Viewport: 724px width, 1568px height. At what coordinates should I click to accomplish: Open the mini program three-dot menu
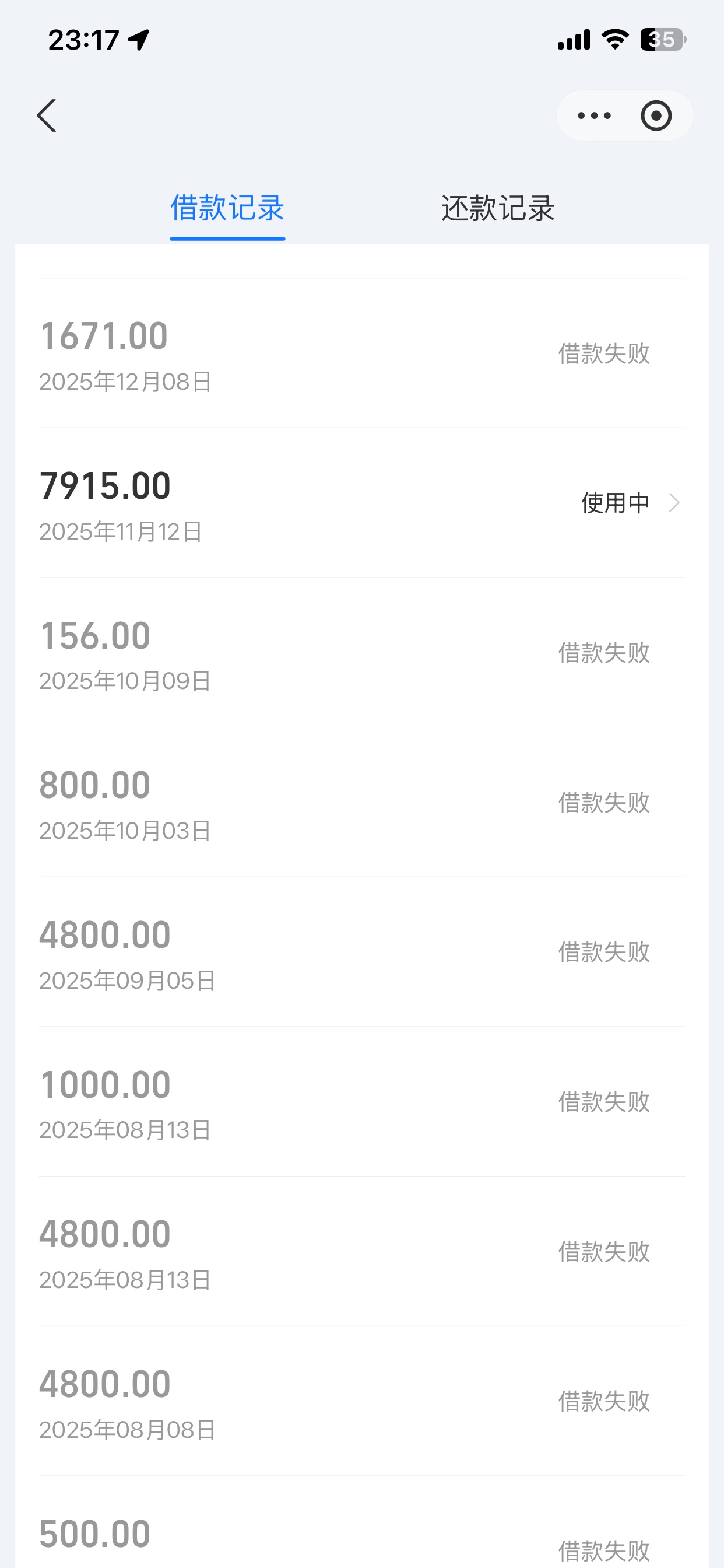click(594, 116)
